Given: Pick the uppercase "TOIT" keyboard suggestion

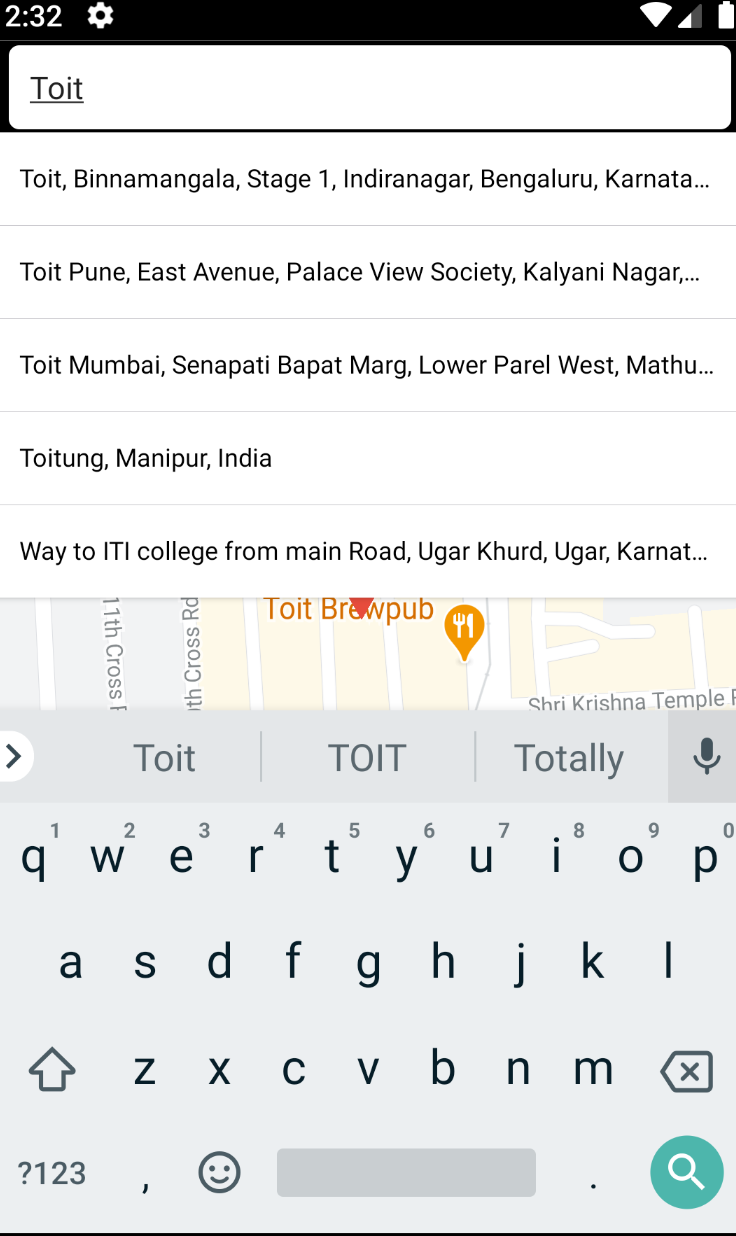Looking at the screenshot, I should (x=367, y=757).
